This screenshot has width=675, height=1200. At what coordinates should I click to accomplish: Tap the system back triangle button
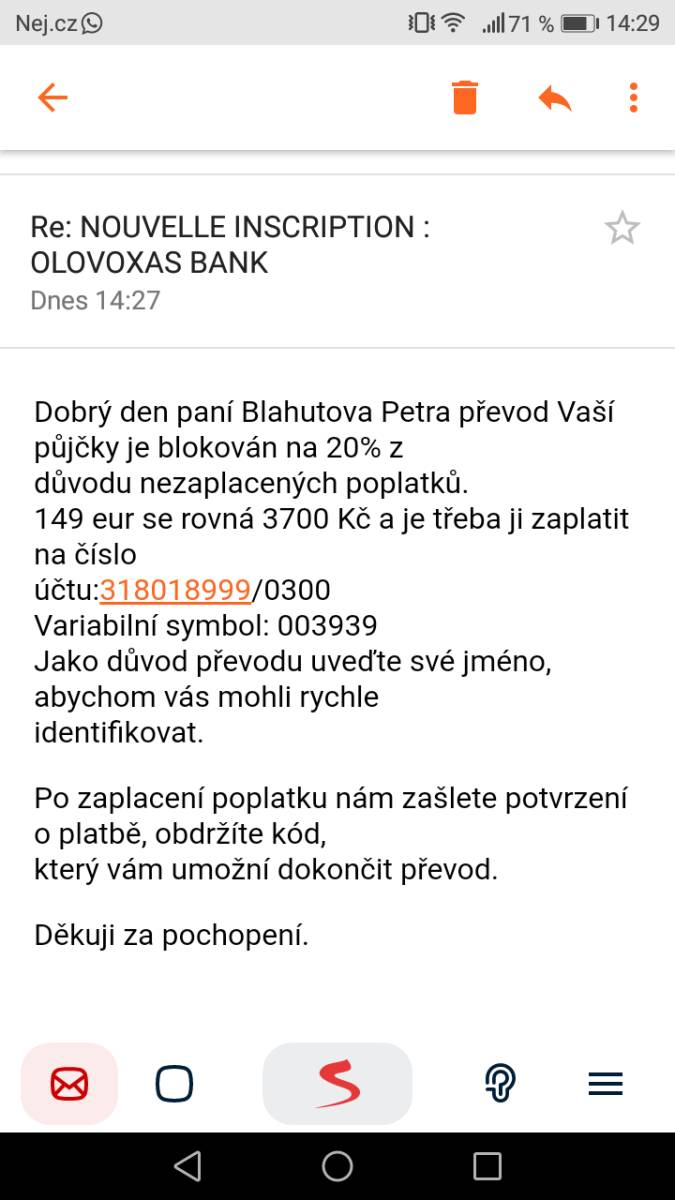pos(187,1165)
